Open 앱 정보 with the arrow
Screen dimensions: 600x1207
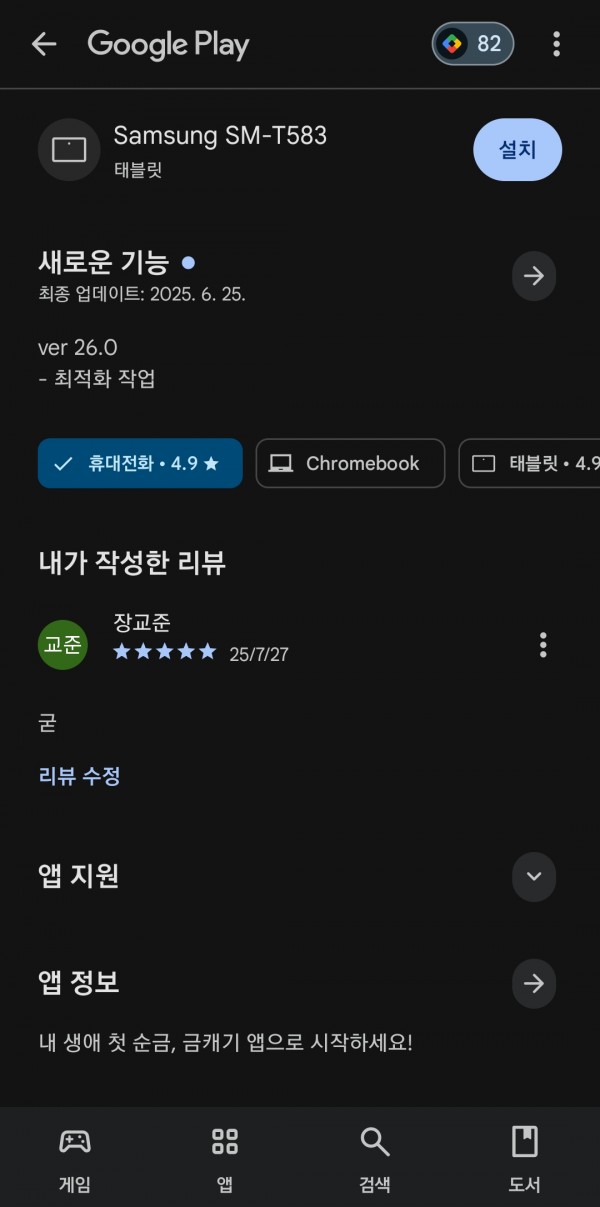[534, 984]
